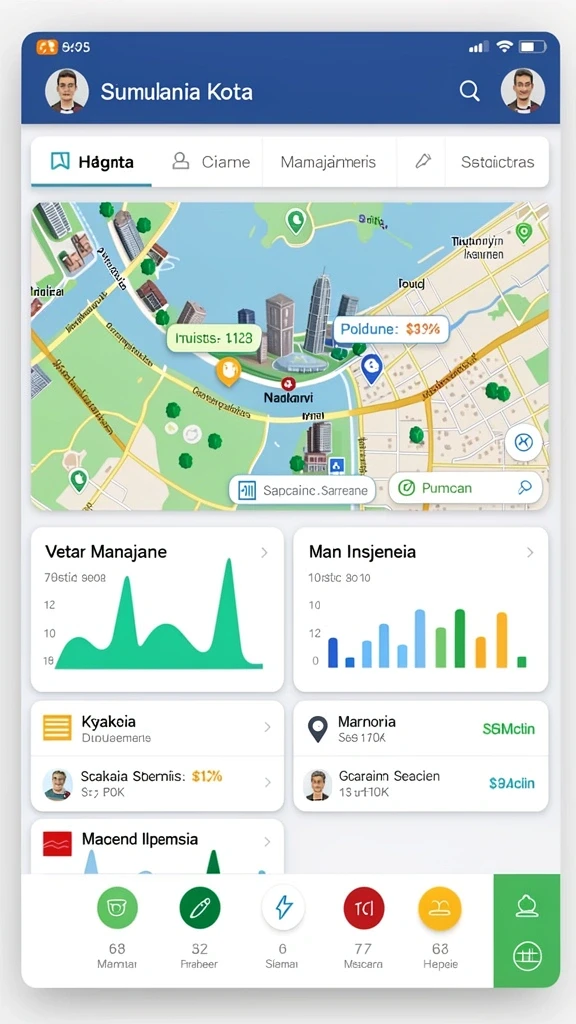Tap the pencil edit tab
This screenshot has height=1024, width=576.
(x=423, y=161)
